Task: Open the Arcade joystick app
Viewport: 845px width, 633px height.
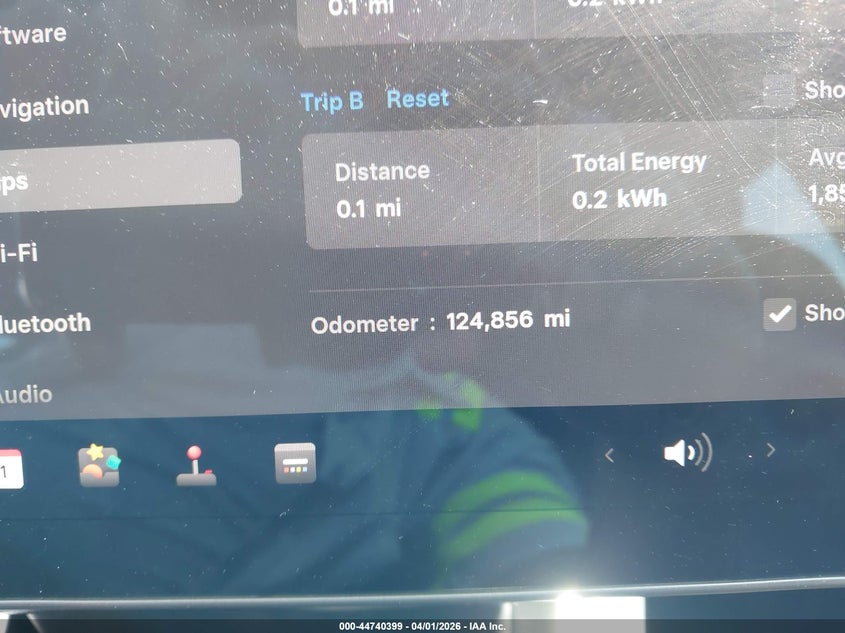Action: (x=196, y=465)
